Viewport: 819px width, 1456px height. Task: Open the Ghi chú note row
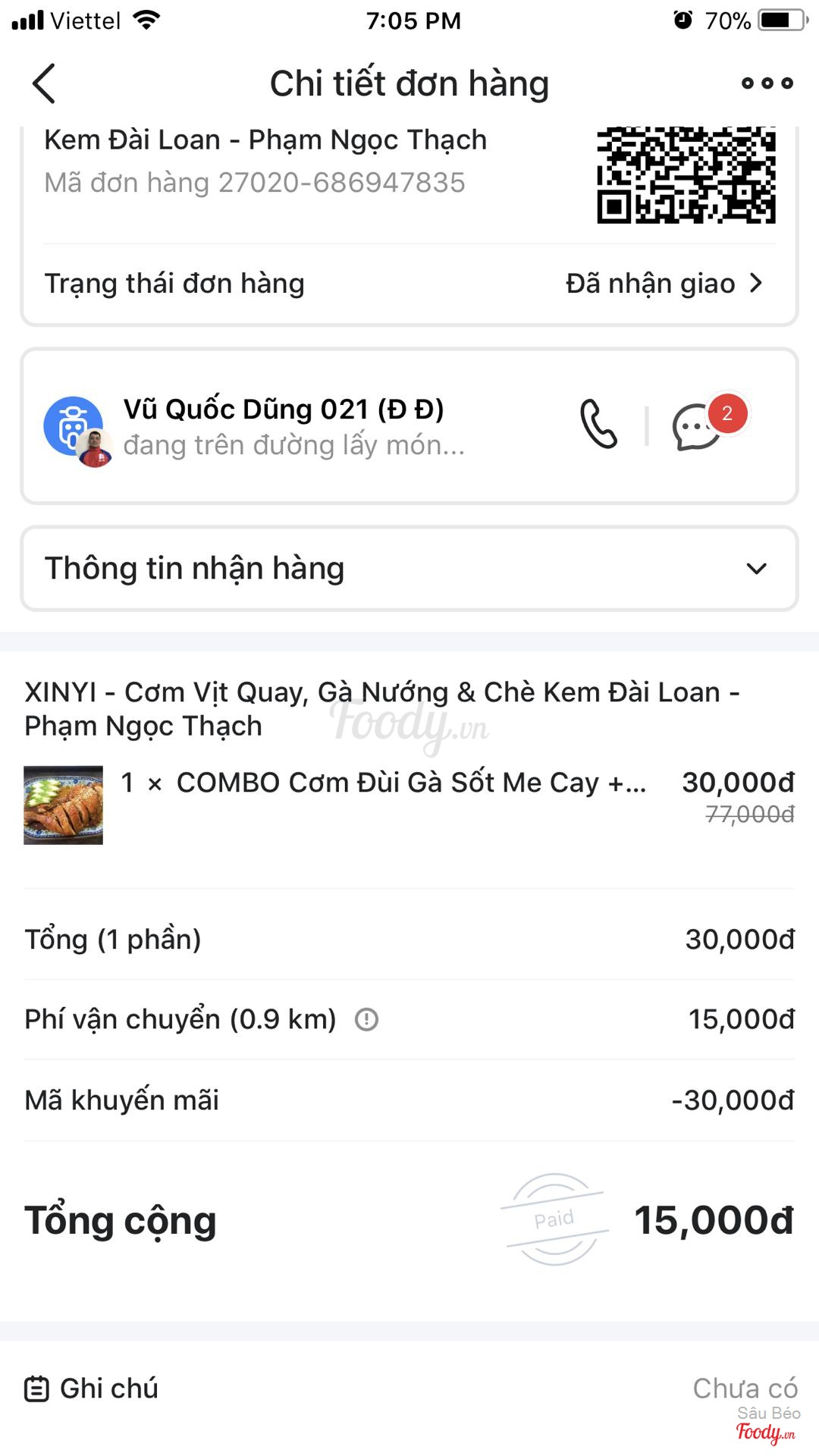pos(409,1389)
